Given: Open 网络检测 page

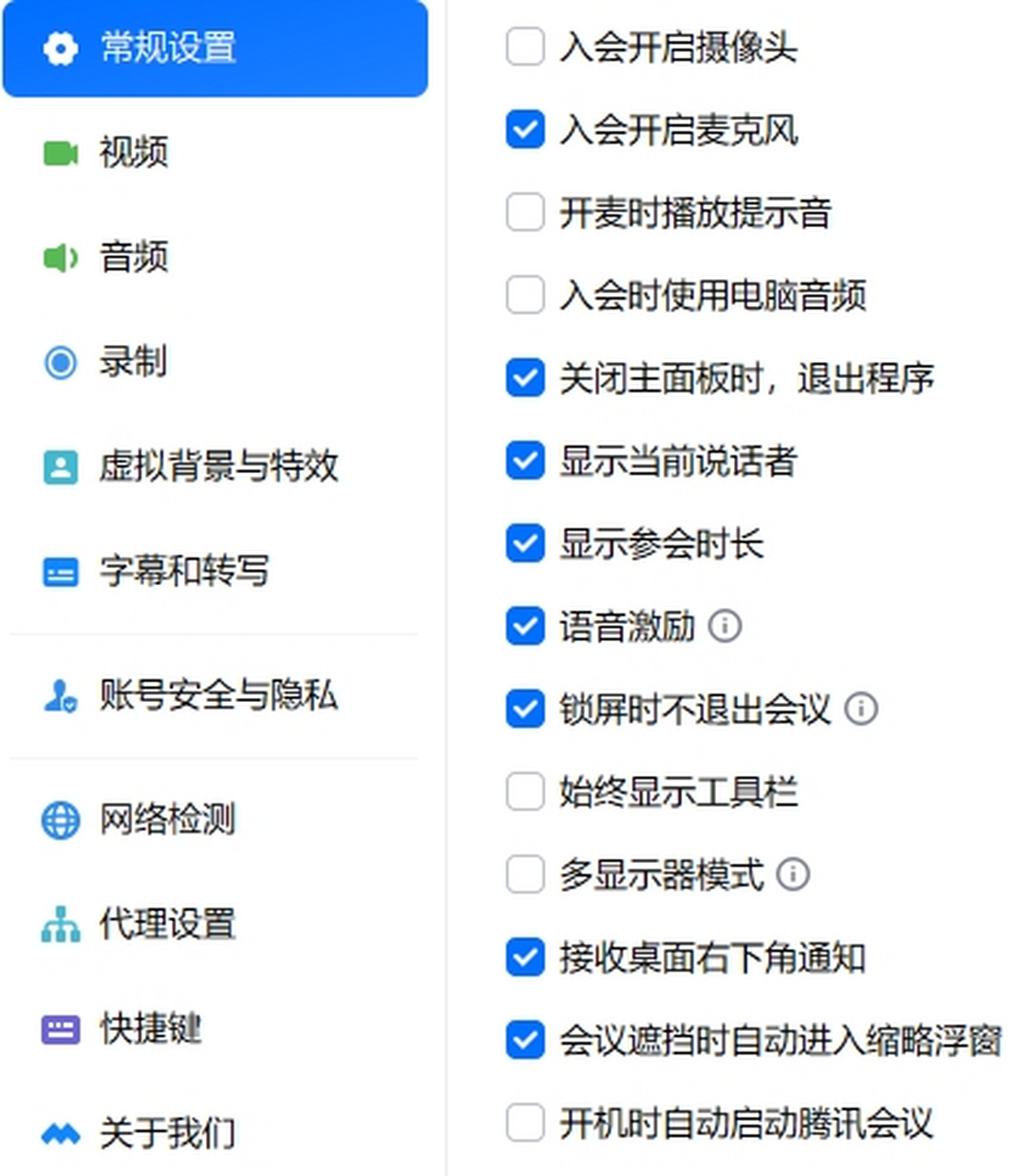Looking at the screenshot, I should 167,820.
